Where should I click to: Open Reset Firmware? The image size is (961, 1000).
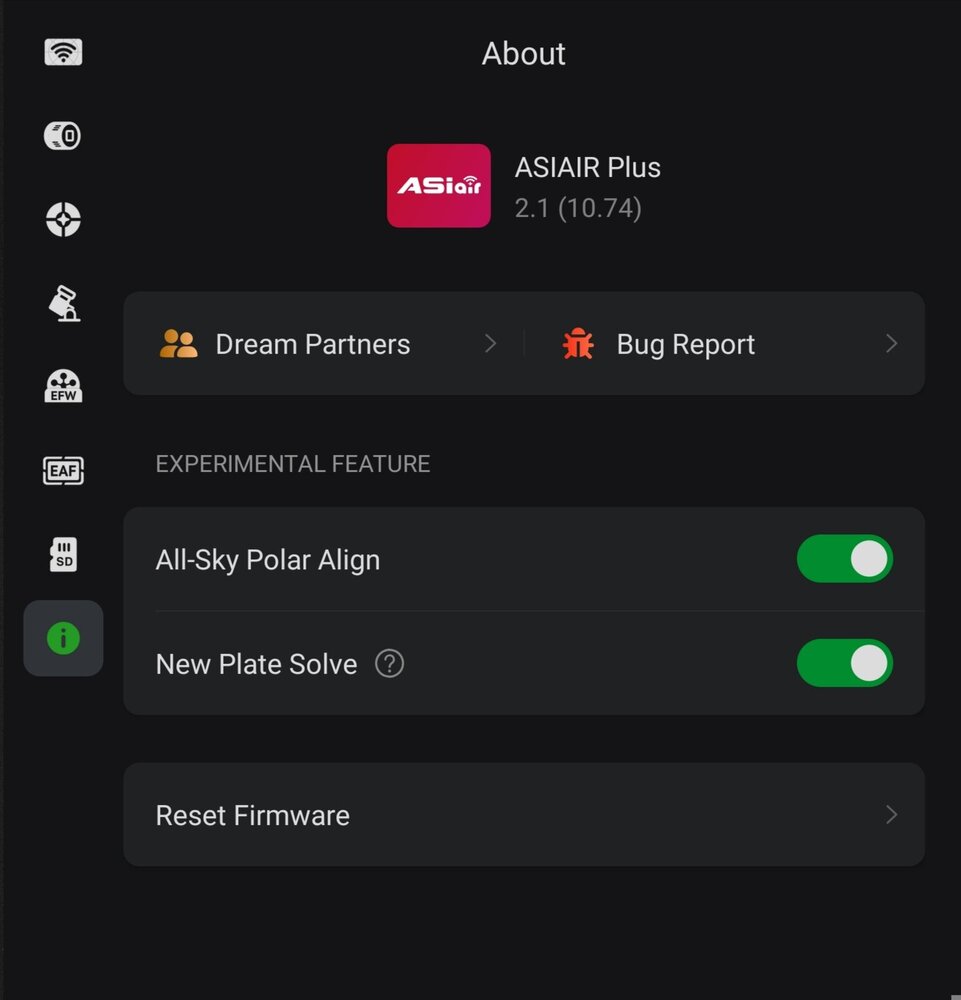coord(523,815)
